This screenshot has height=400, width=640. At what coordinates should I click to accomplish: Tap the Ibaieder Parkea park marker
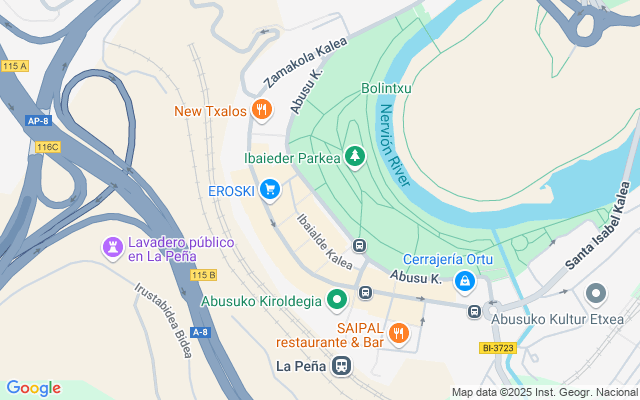click(354, 156)
